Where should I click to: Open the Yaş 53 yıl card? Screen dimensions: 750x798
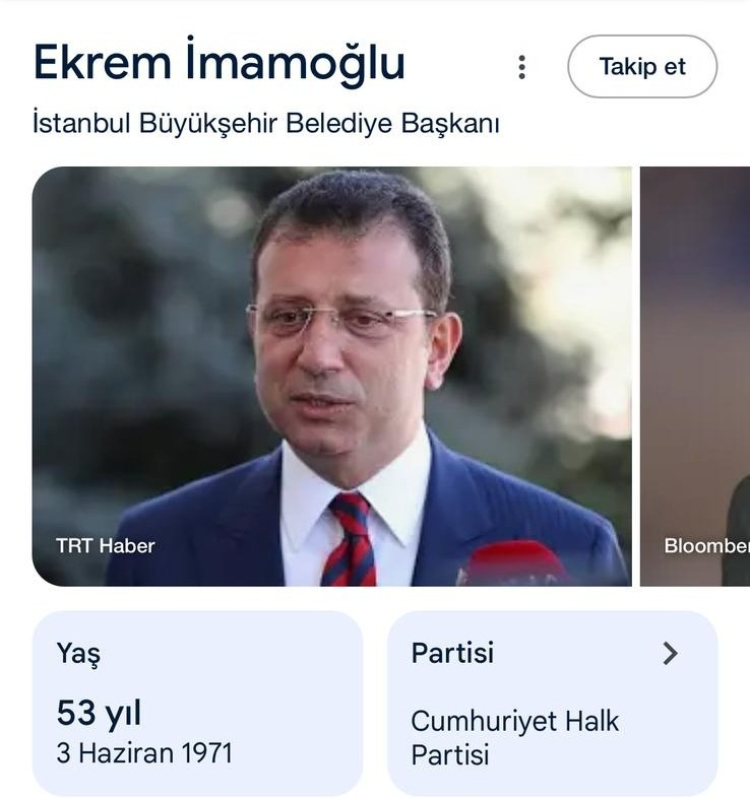click(197, 703)
